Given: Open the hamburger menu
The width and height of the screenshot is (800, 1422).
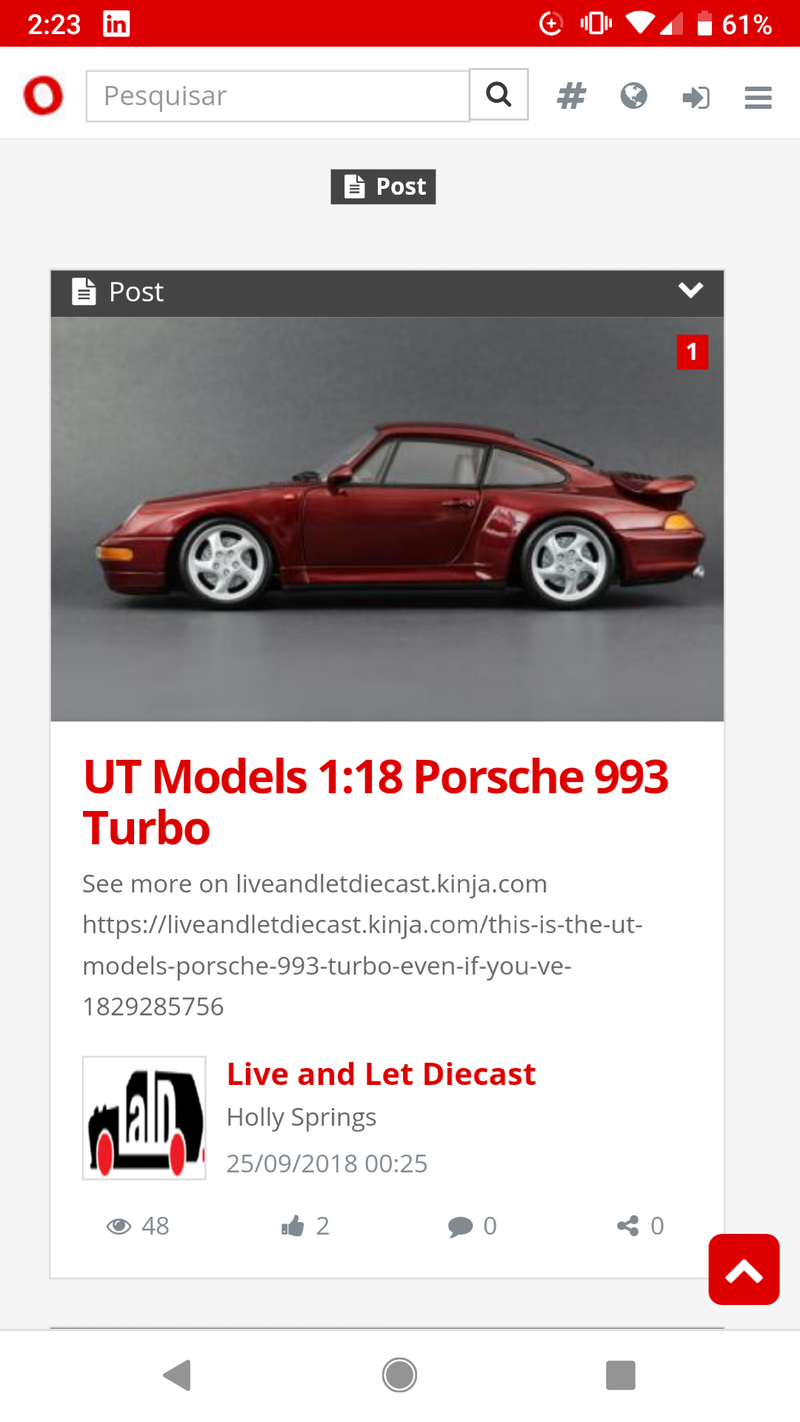Looking at the screenshot, I should [758, 97].
